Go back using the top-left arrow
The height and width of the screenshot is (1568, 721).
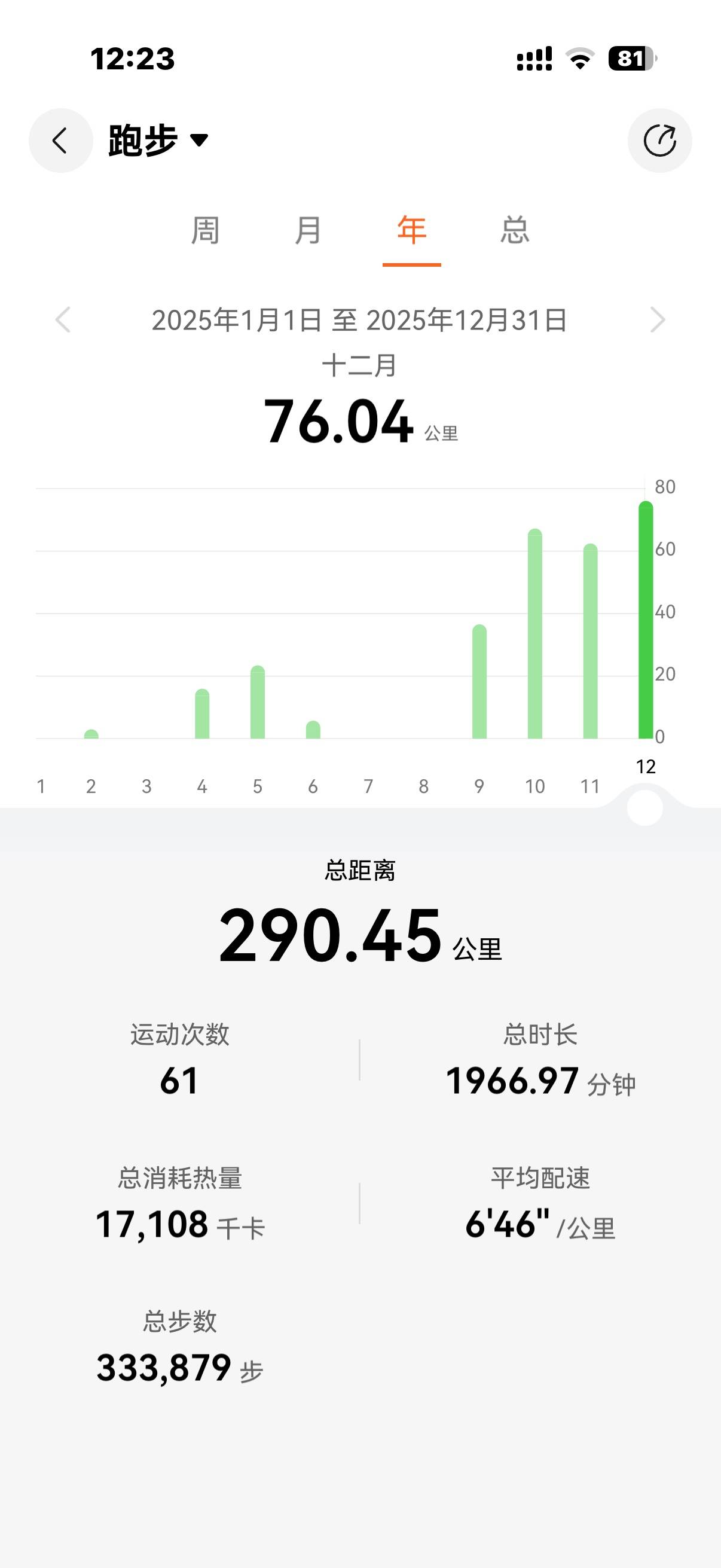click(x=60, y=141)
